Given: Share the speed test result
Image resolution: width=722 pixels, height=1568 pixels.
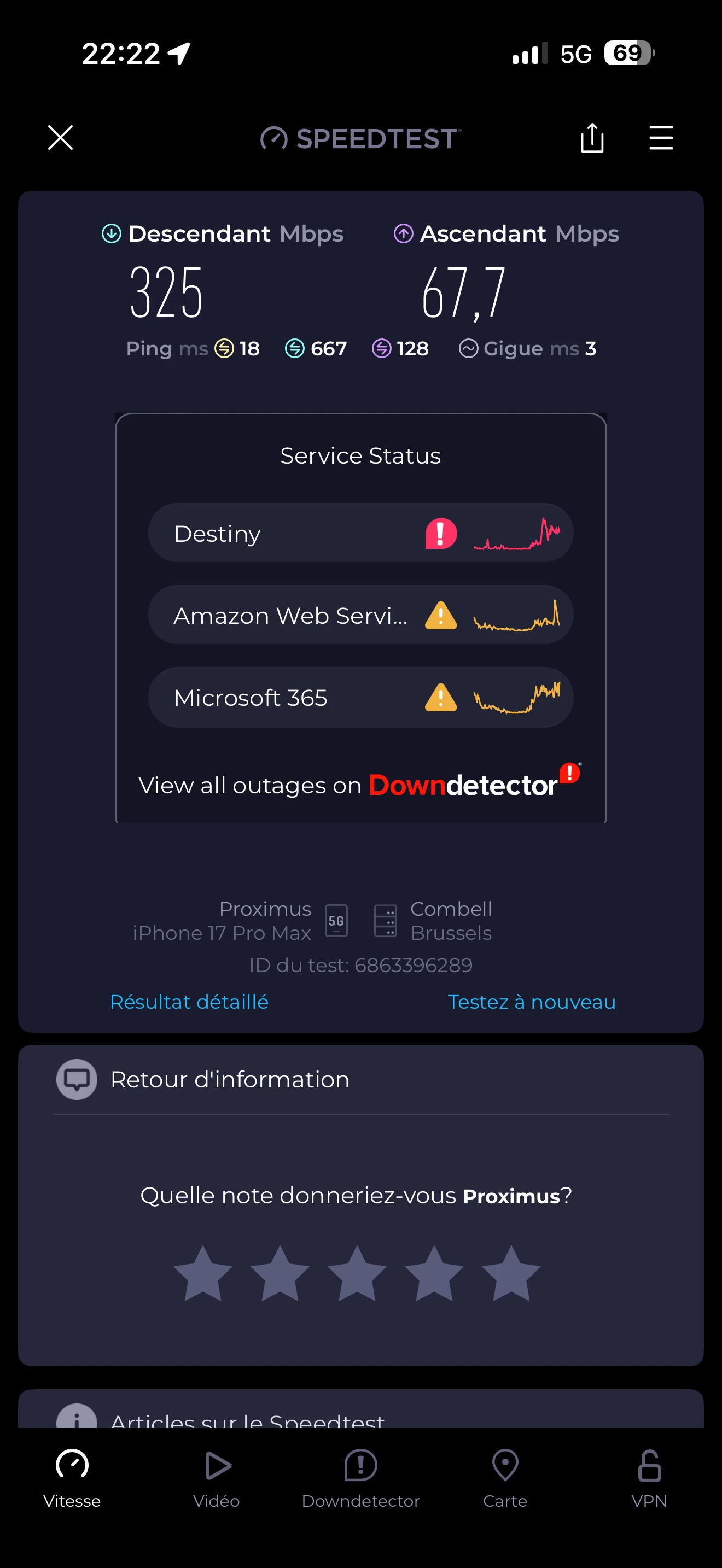Looking at the screenshot, I should click(x=592, y=138).
